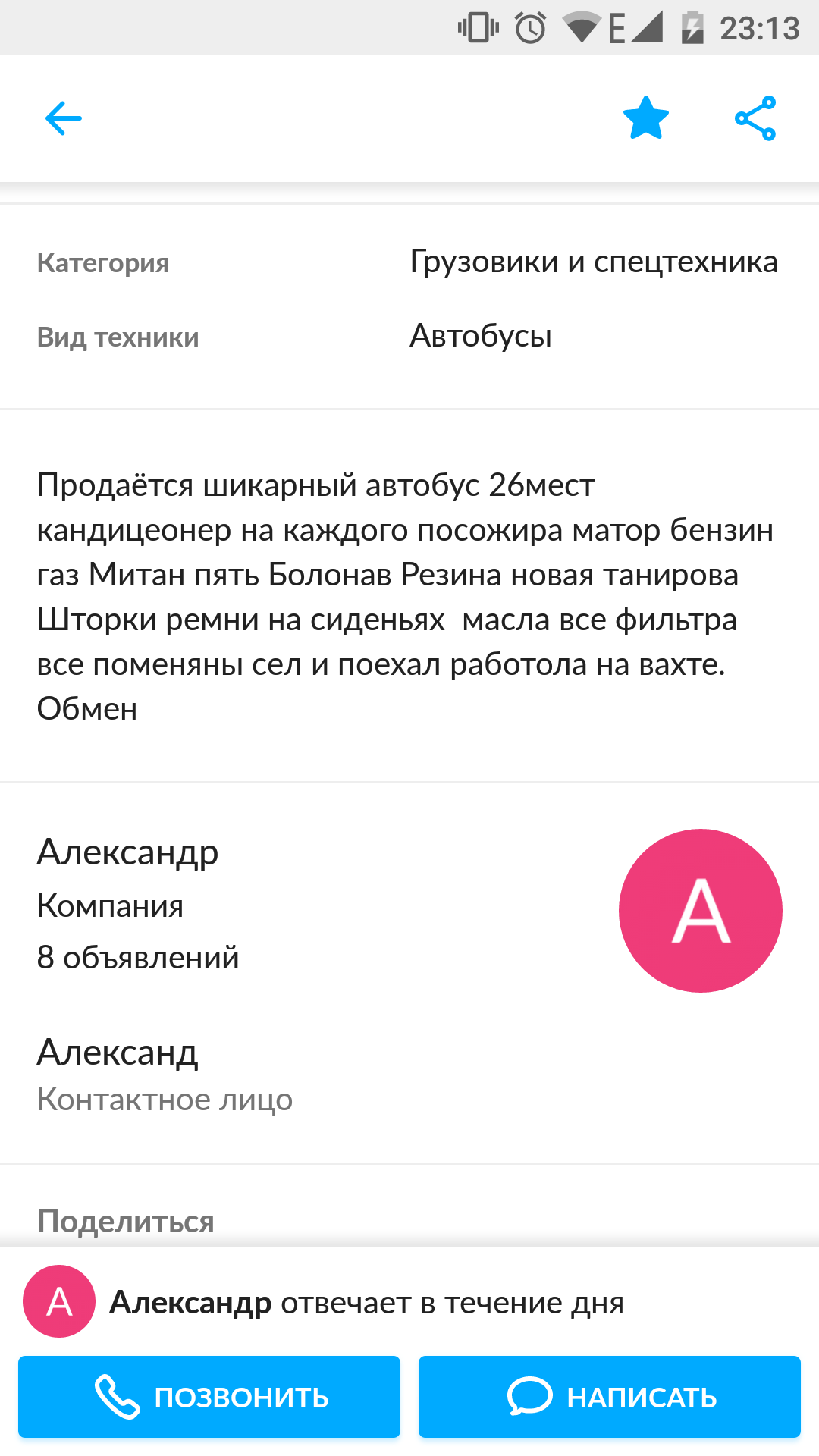Message the seller with Написать button

(610, 1397)
